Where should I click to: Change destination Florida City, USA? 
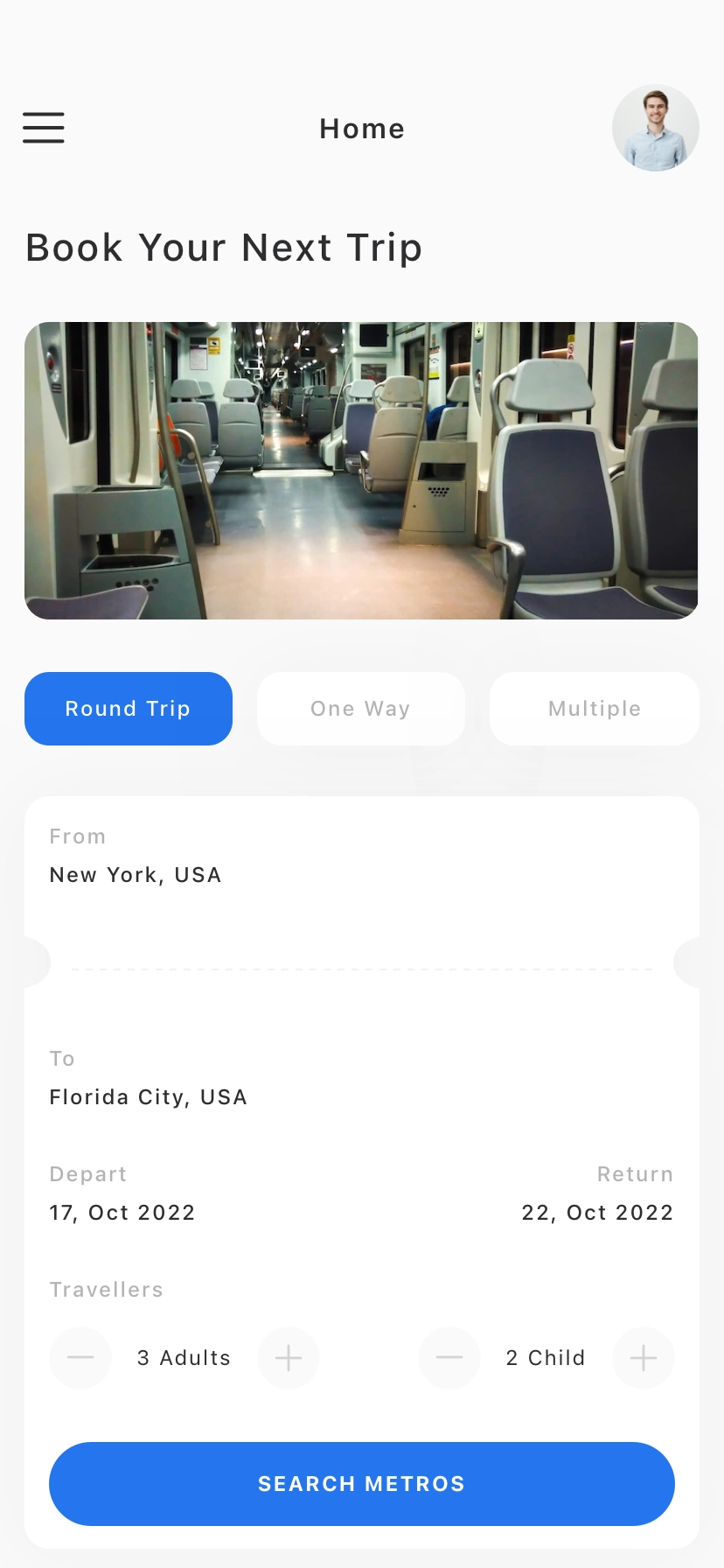pyautogui.click(x=149, y=1097)
